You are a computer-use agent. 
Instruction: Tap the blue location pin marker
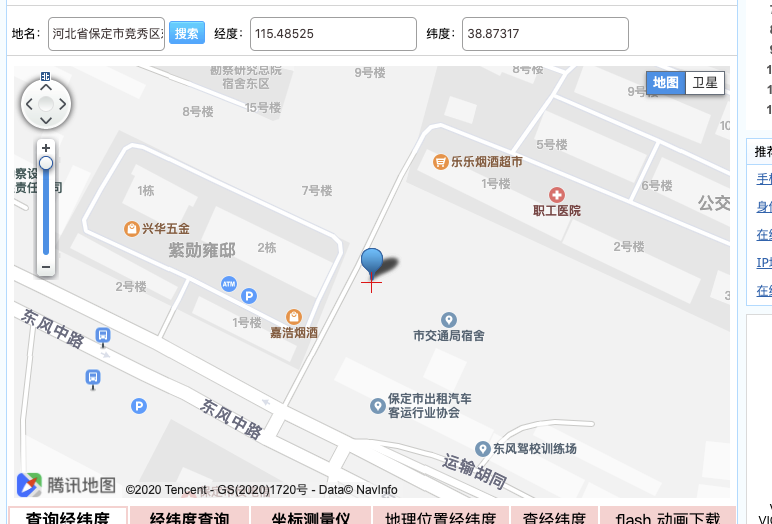pyautogui.click(x=371, y=263)
